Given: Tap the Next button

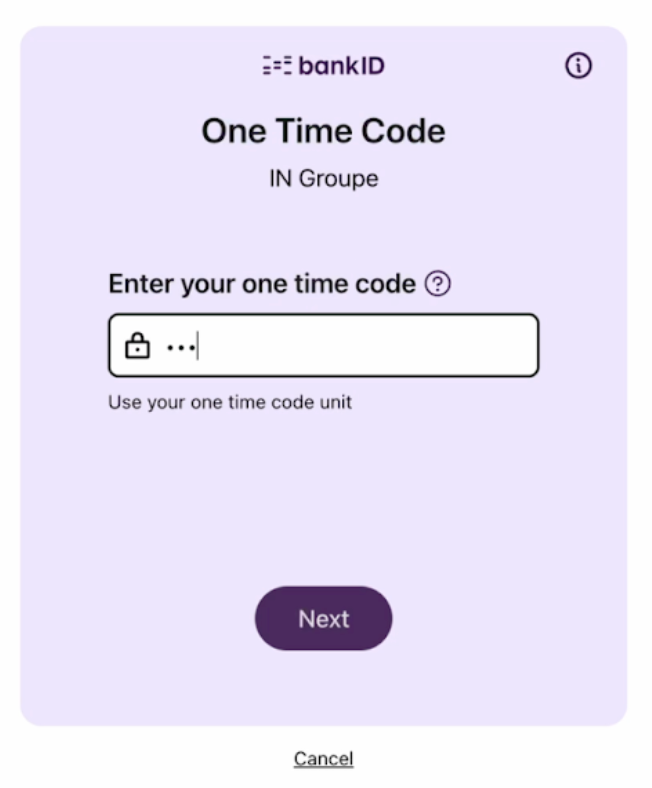Looking at the screenshot, I should coord(323,619).
